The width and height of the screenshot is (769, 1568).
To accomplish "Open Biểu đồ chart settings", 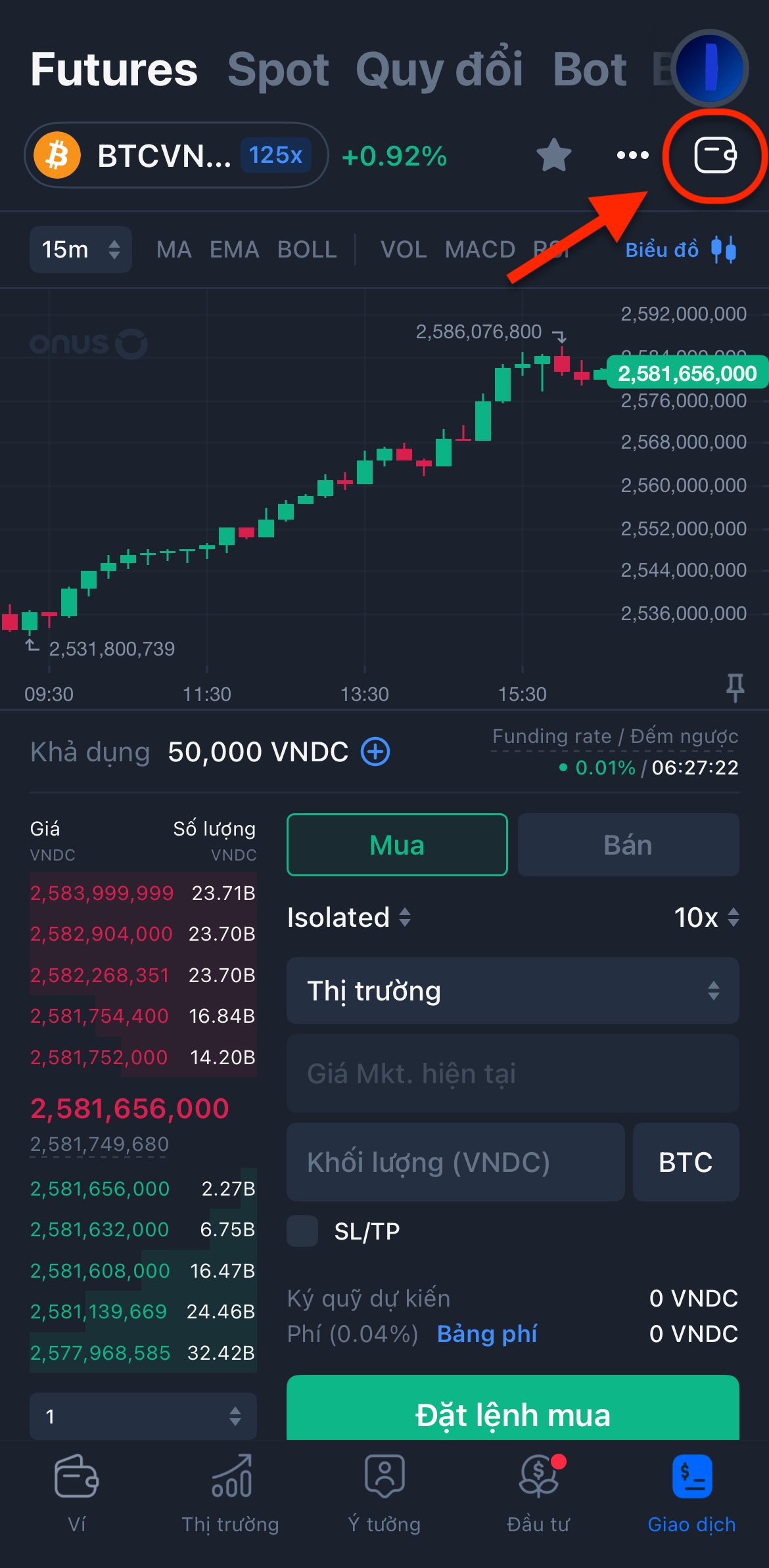I will tap(681, 250).
